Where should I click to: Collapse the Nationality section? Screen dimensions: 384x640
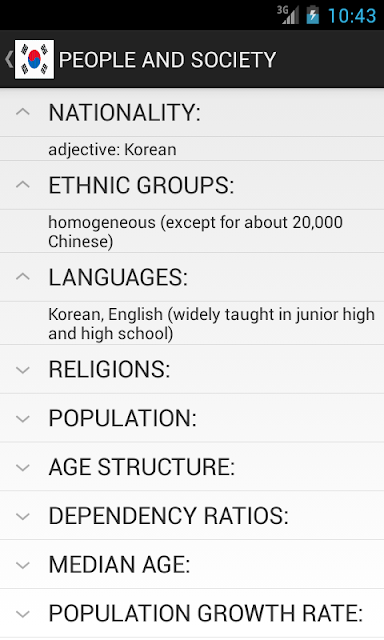click(x=192, y=112)
